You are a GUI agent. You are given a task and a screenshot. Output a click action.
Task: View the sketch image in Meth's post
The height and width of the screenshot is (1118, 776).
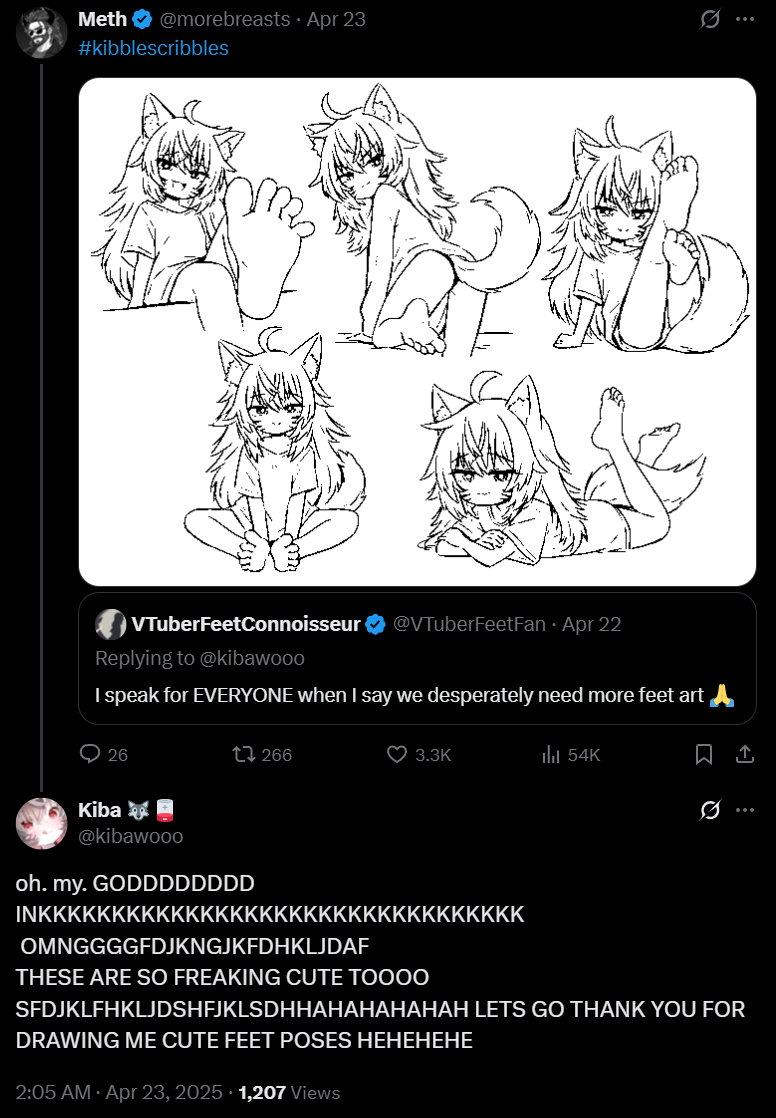[x=417, y=331]
